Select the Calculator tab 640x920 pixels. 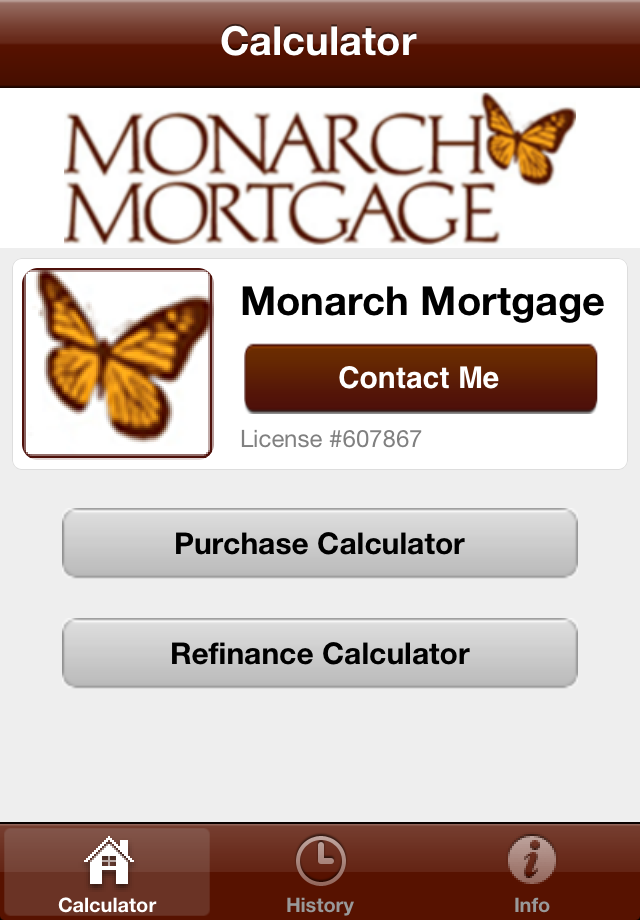[107, 873]
